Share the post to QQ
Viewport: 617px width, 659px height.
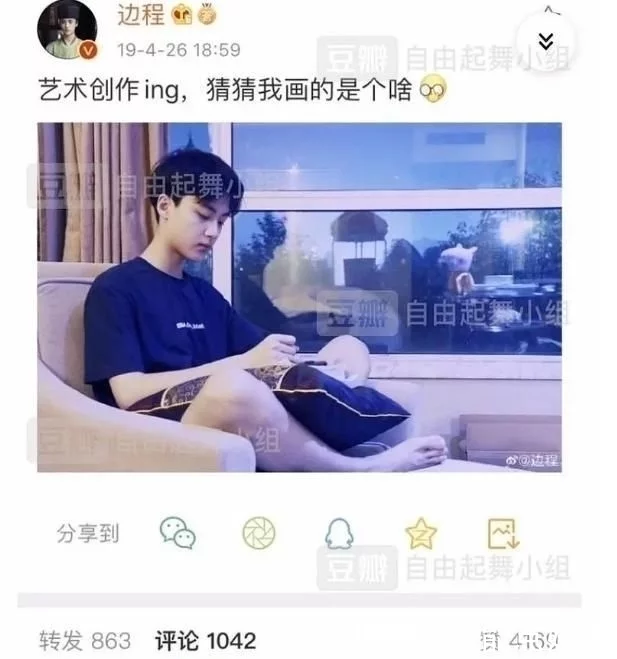click(339, 533)
